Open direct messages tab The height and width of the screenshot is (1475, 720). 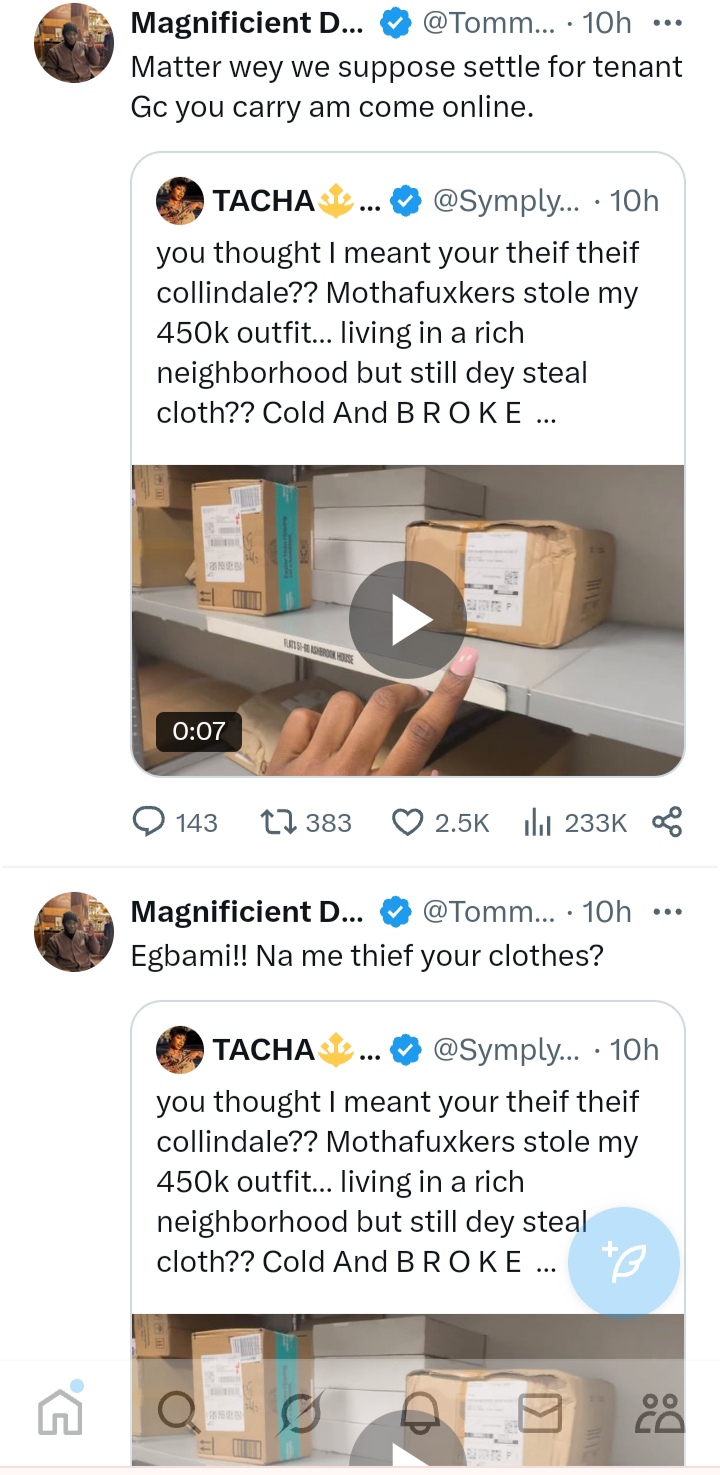coord(540,1412)
